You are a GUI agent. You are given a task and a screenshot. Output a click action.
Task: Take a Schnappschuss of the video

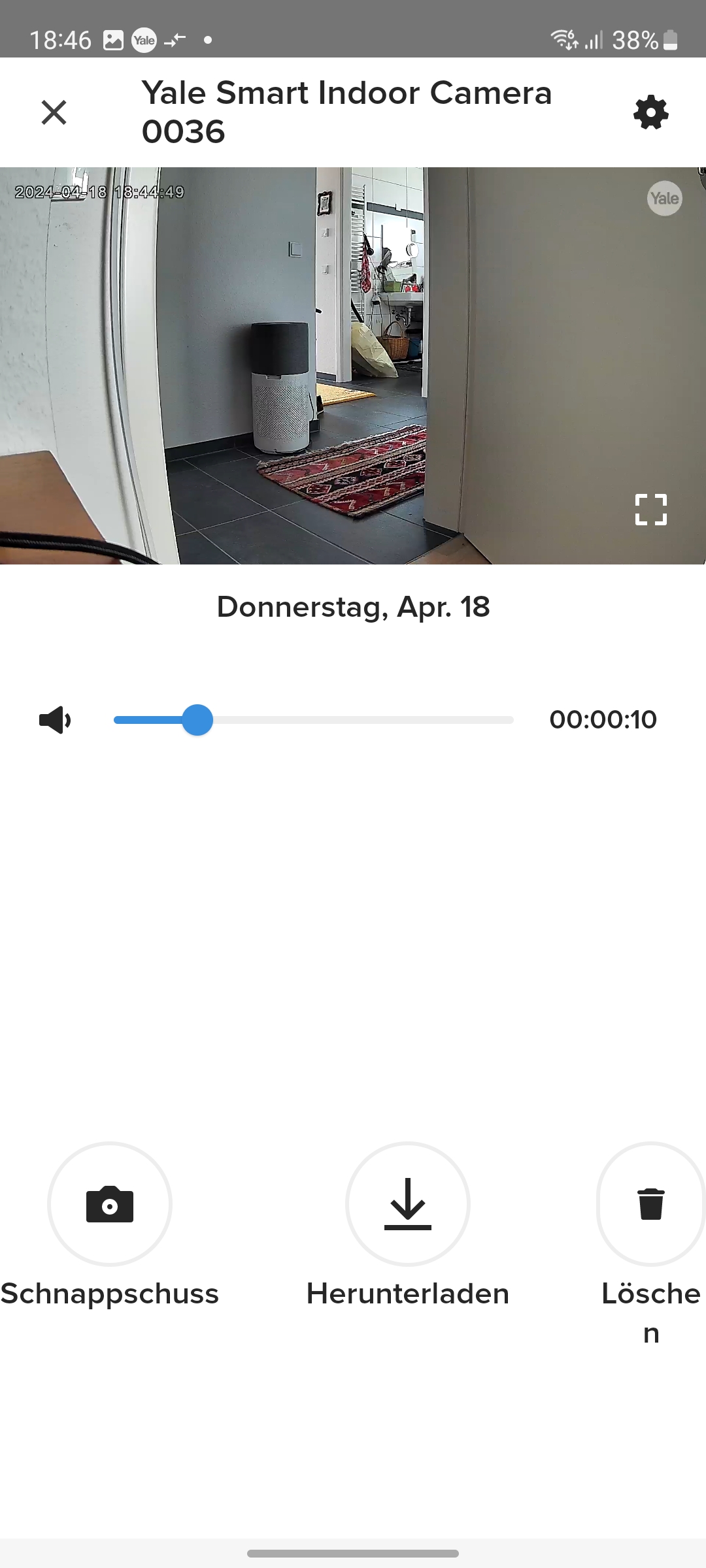click(110, 1204)
